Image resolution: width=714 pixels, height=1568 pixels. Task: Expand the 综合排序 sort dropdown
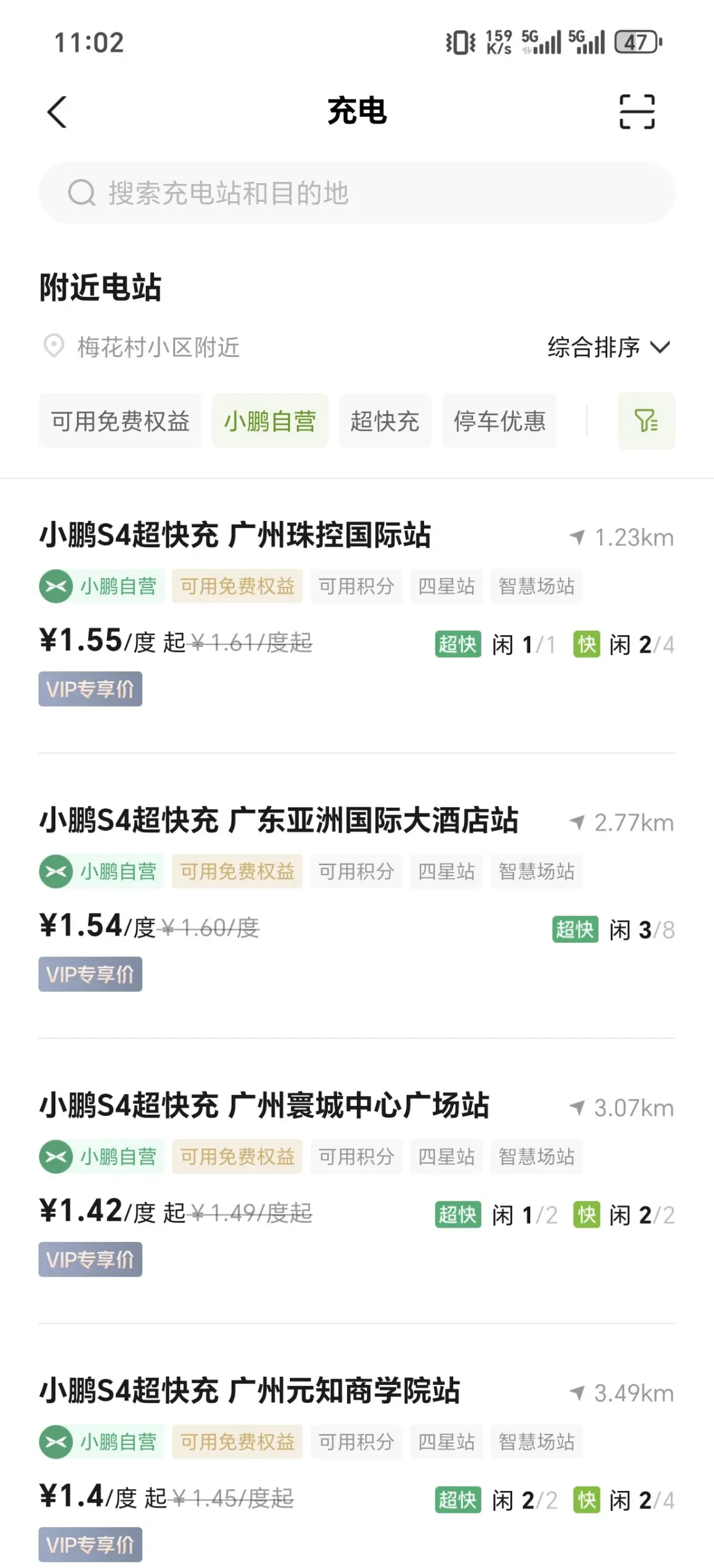(609, 347)
